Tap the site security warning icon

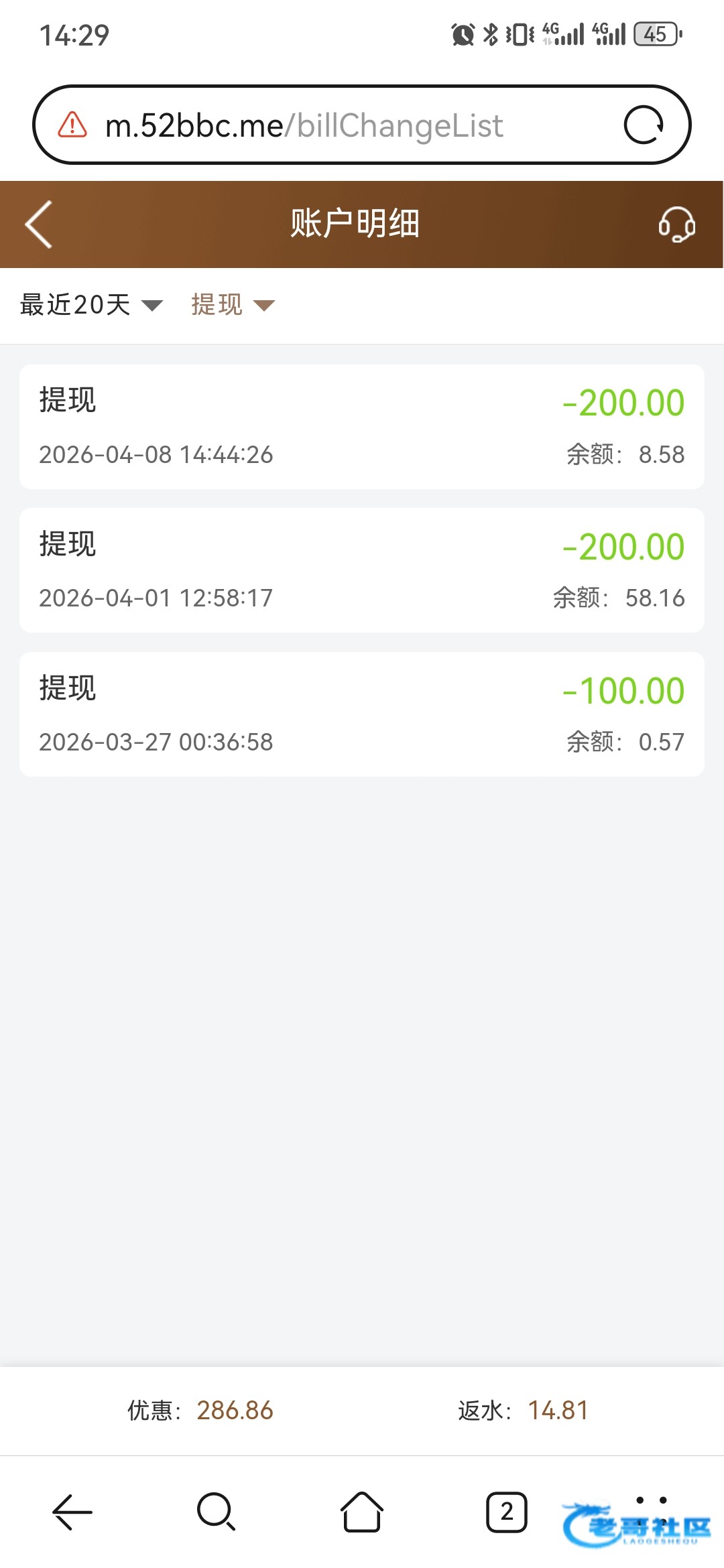point(72,125)
